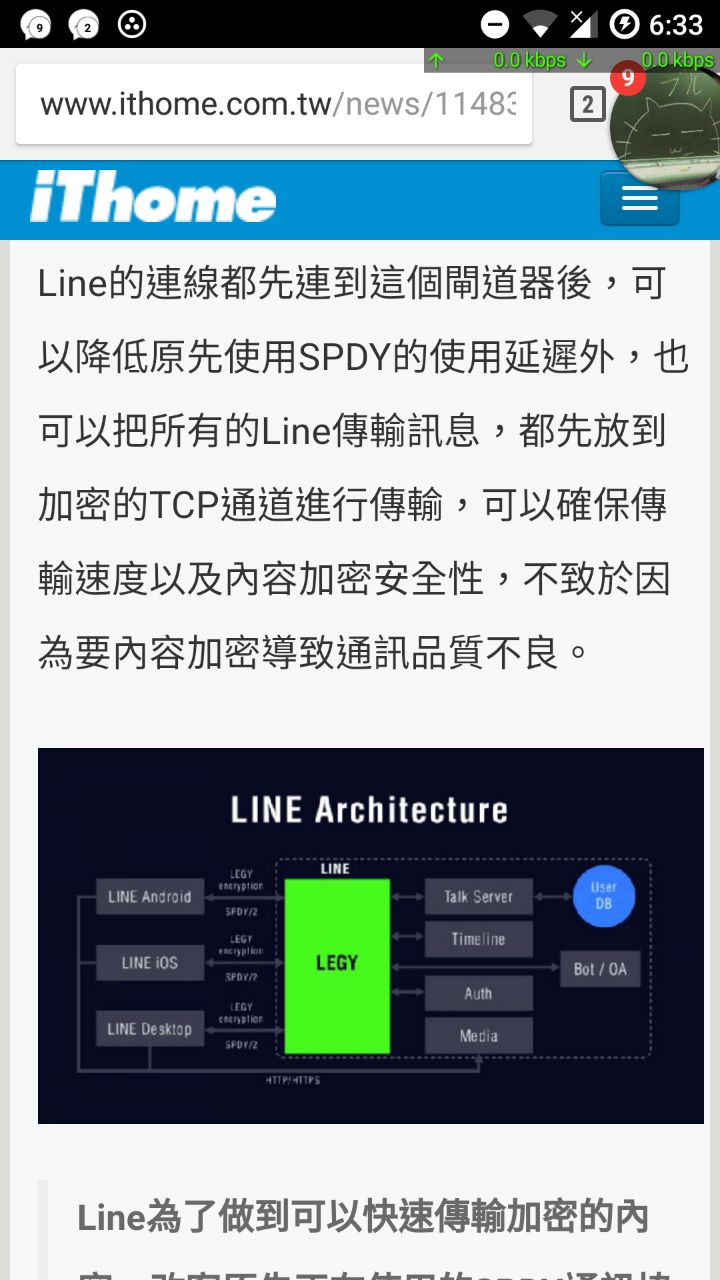Tap the browser address bar
This screenshot has width=720, height=1280.
(x=274, y=104)
